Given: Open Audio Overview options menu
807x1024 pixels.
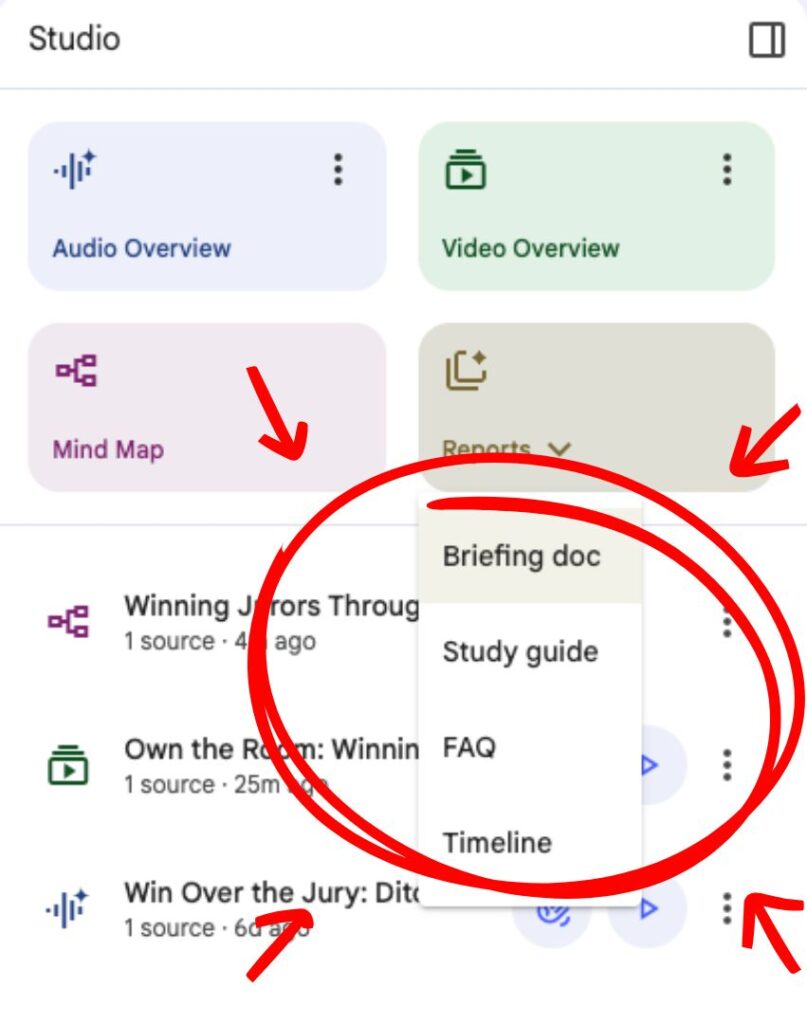Looking at the screenshot, I should coord(338,170).
